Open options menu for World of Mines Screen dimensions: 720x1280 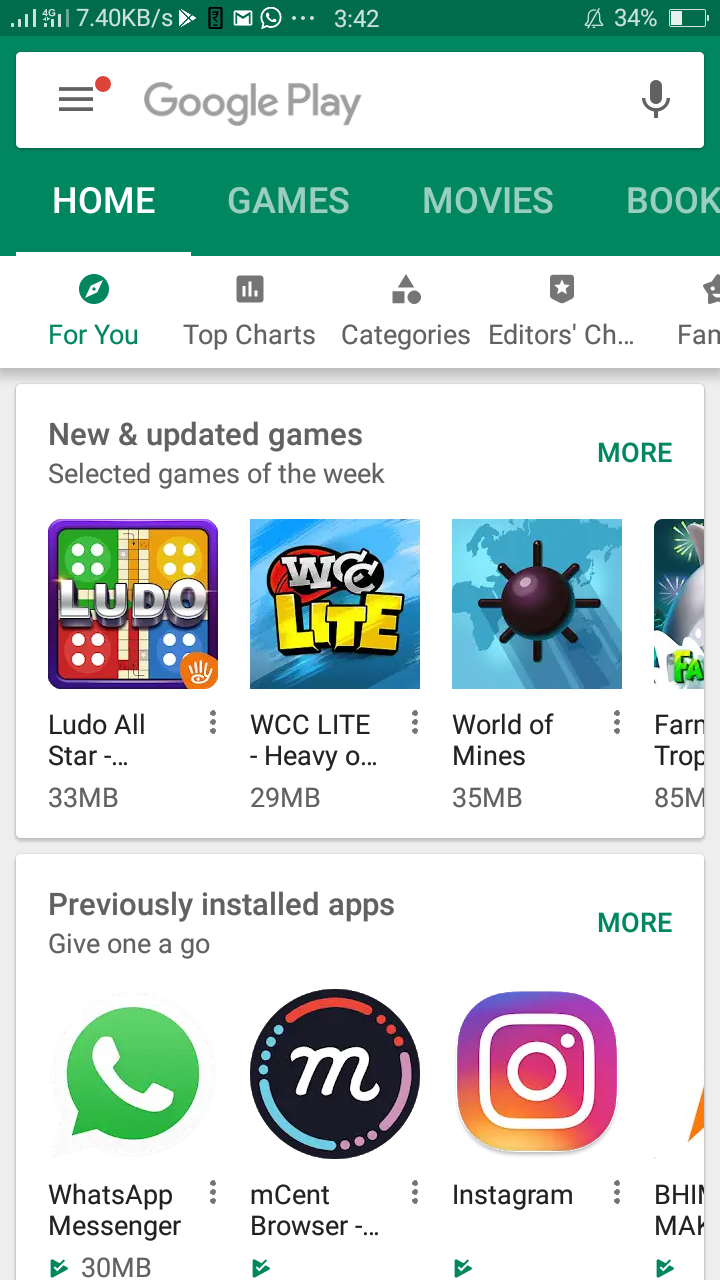pyautogui.click(x=617, y=723)
